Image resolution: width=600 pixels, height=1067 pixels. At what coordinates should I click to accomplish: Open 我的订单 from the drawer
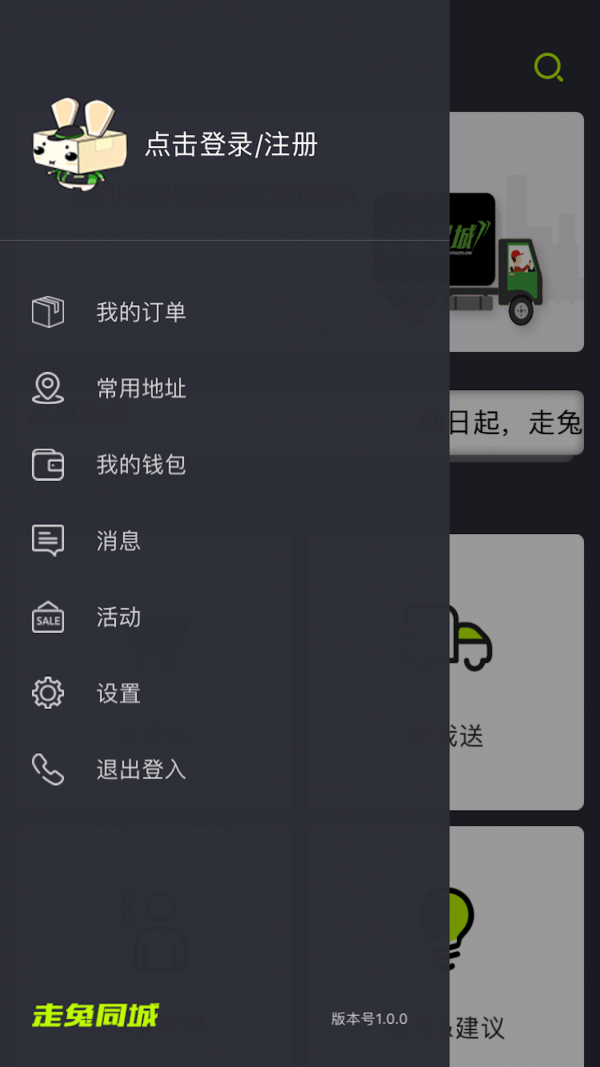(x=141, y=312)
